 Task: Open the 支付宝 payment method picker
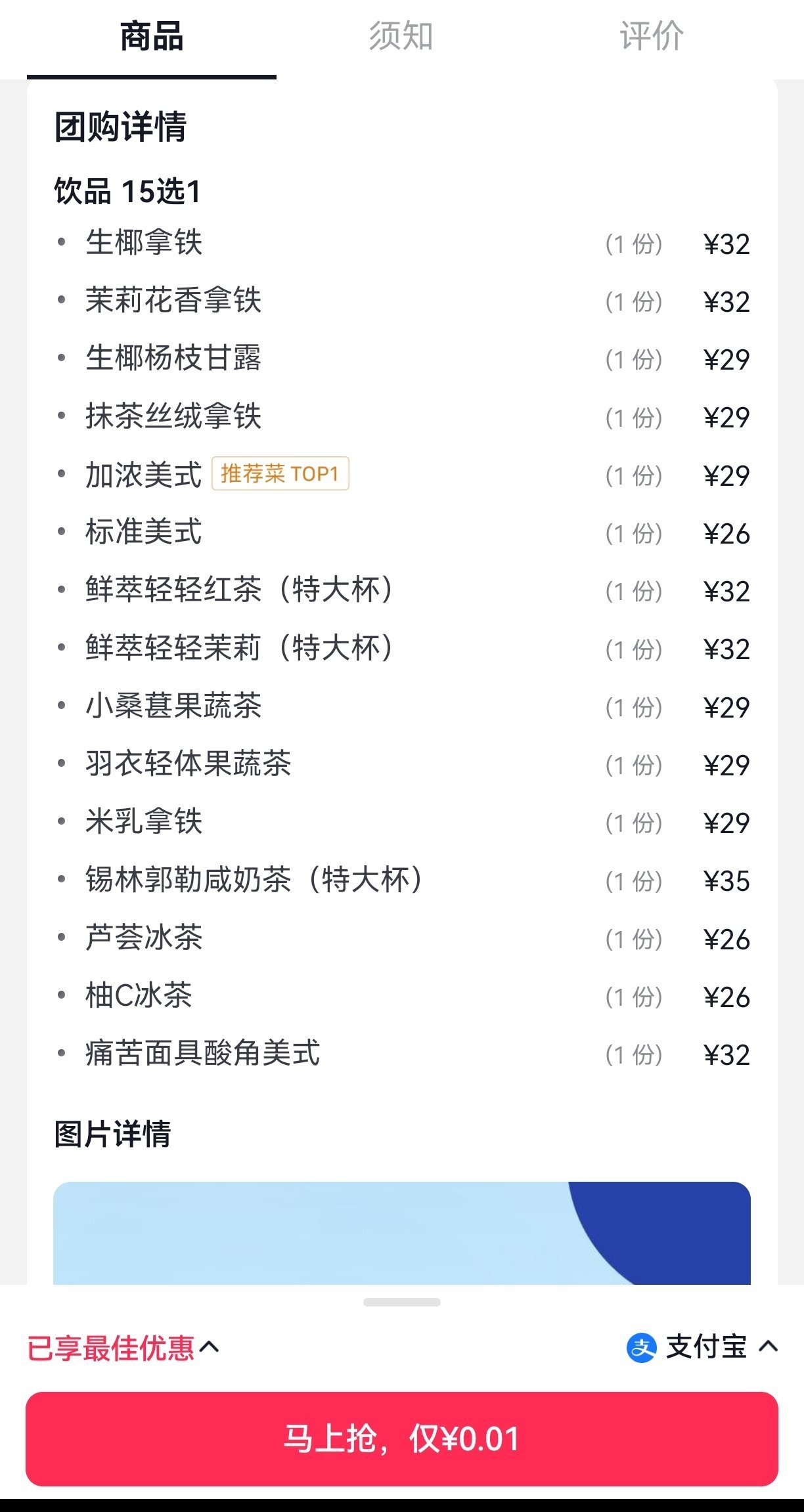tap(703, 1348)
